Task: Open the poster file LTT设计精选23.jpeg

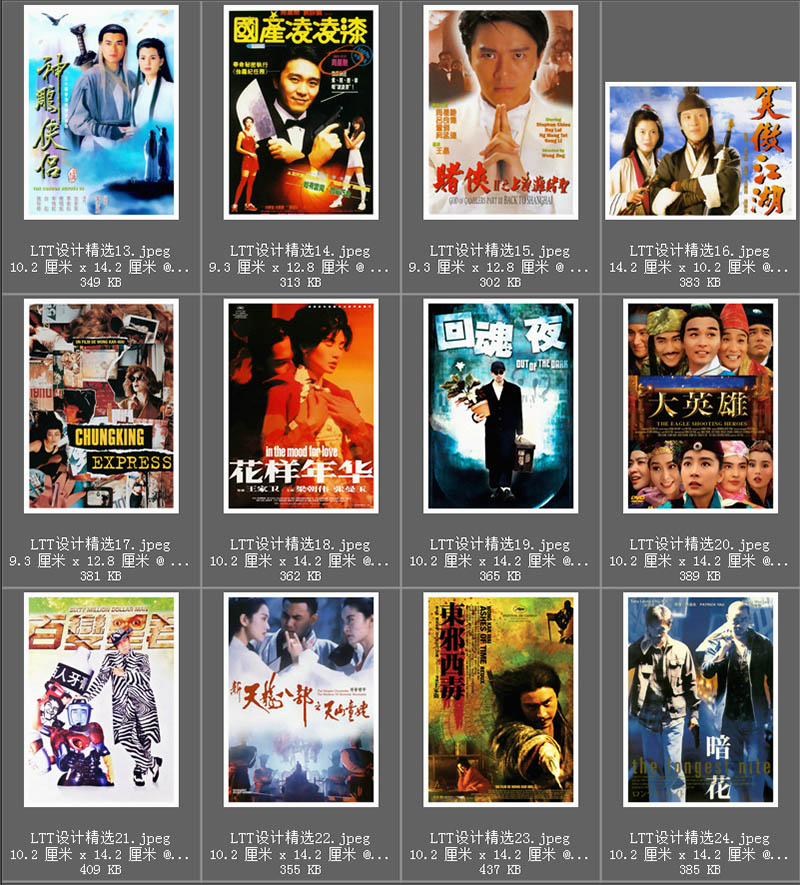Action: (x=500, y=700)
